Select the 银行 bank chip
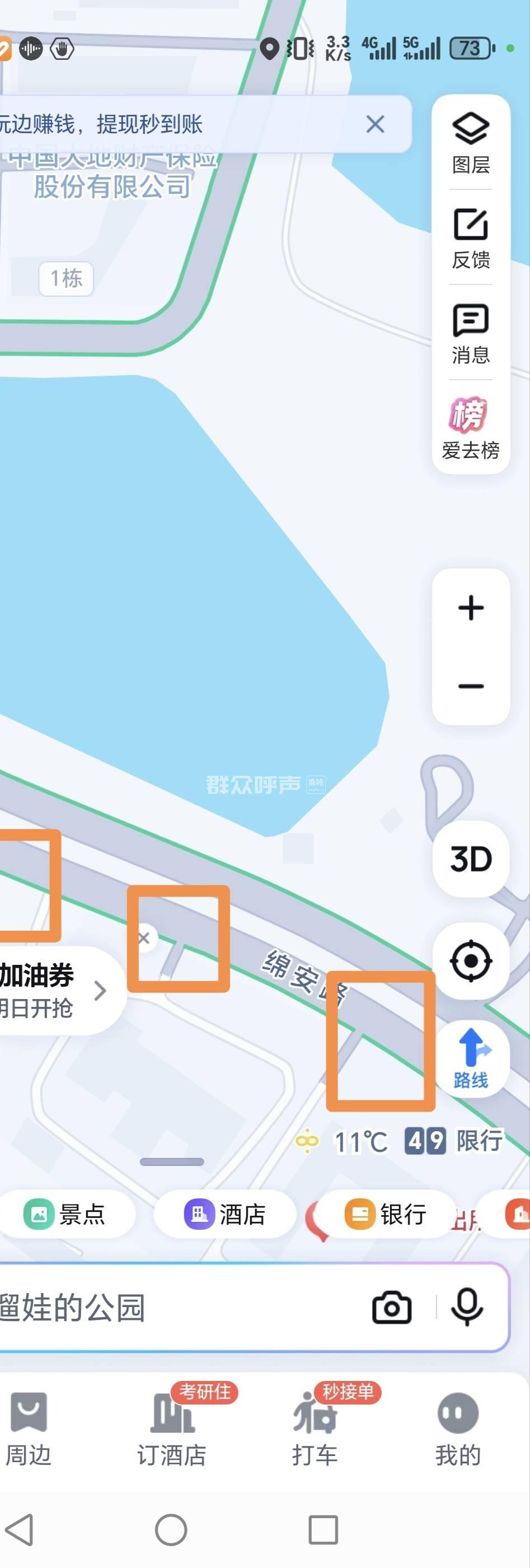The width and height of the screenshot is (530, 1568). [386, 1214]
